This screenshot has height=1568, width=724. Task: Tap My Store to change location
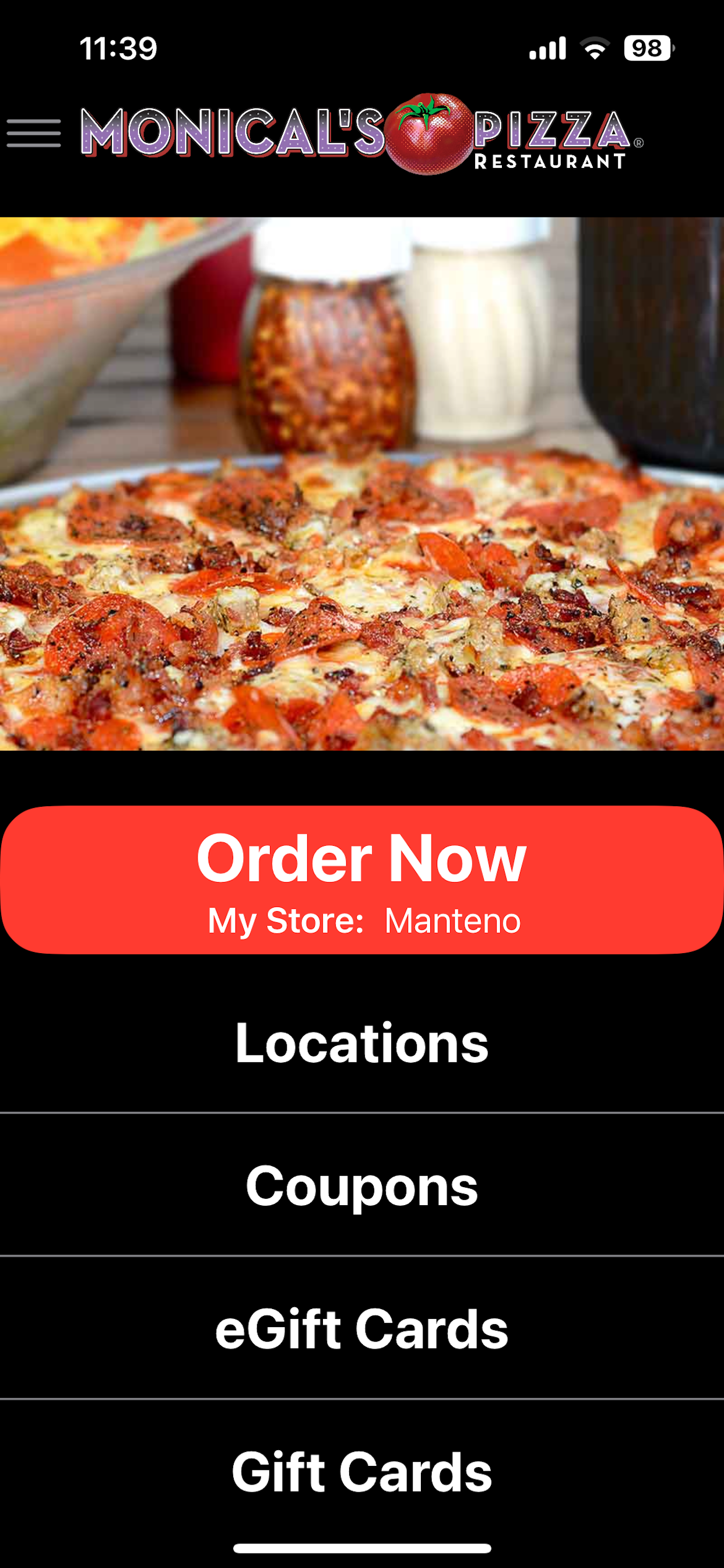tap(286, 921)
